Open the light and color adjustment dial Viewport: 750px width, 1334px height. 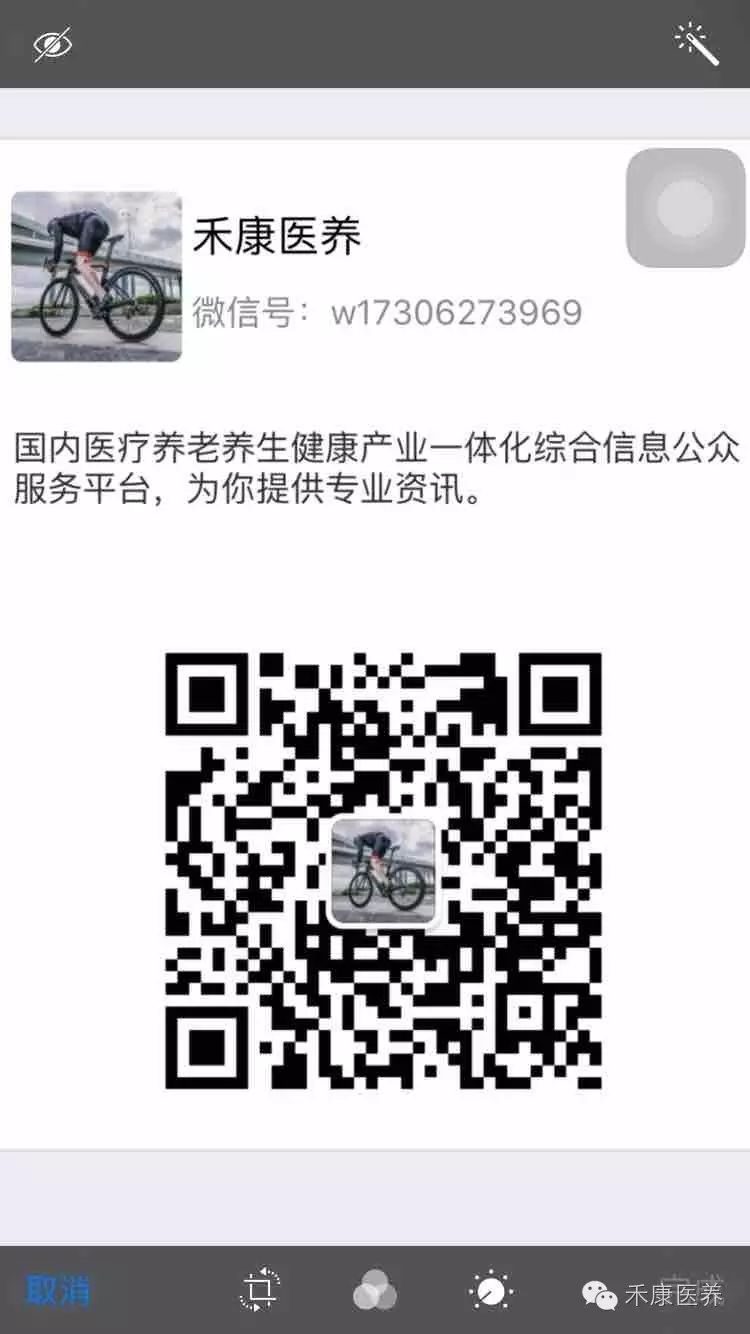(491, 1290)
